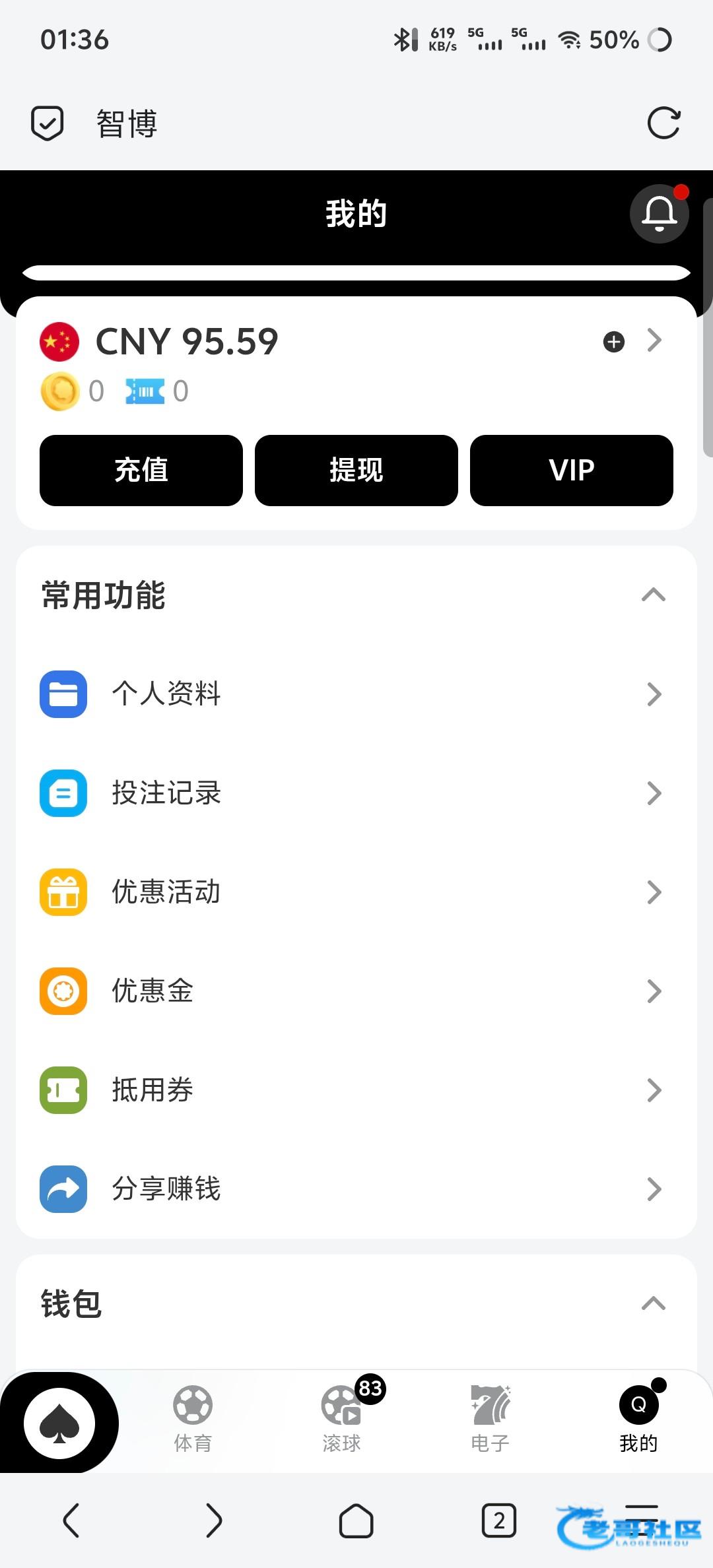Collapse the 常用功能 section
This screenshot has height=1568, width=713.
coord(653,595)
